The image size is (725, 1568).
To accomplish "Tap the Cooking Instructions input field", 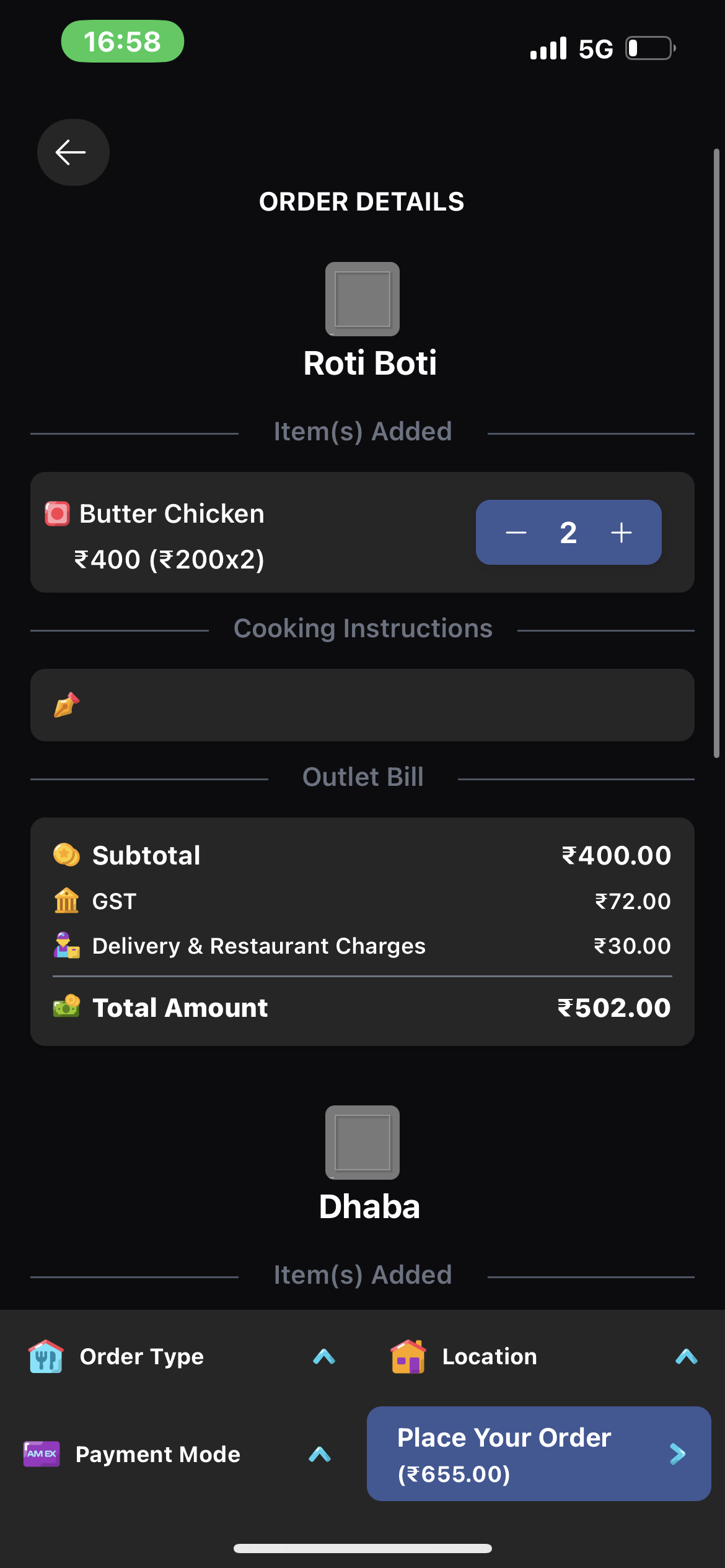I will pyautogui.click(x=362, y=705).
